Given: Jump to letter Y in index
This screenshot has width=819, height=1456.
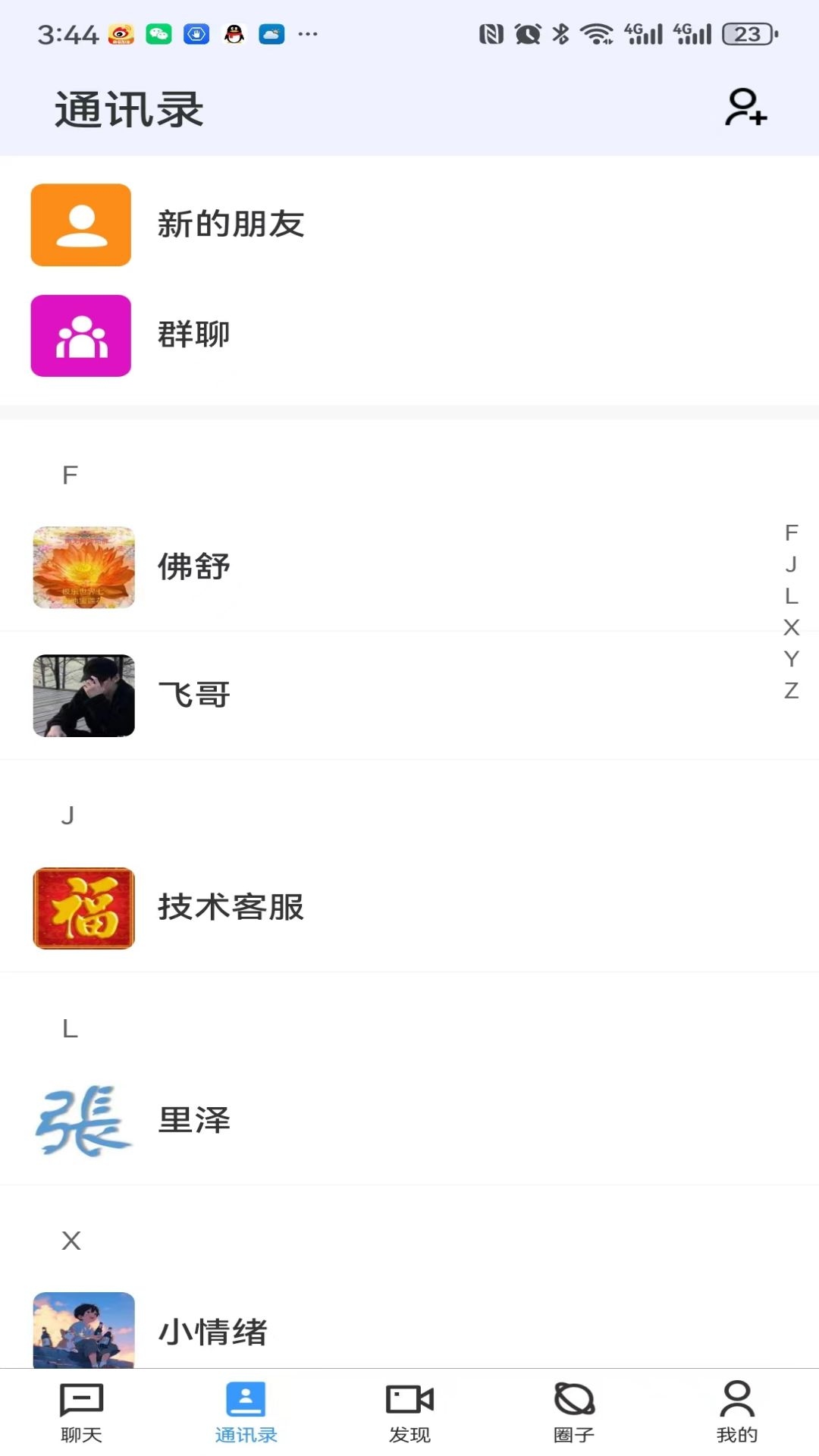Looking at the screenshot, I should tap(791, 659).
